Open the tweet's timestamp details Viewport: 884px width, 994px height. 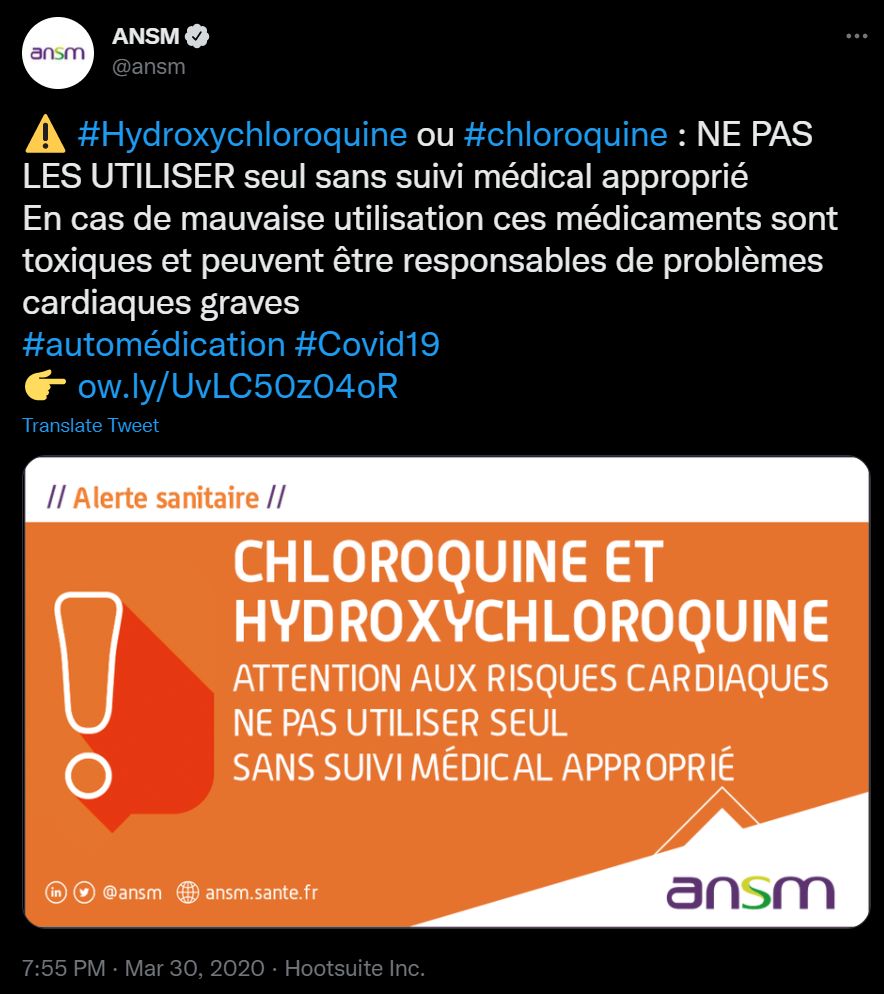[x=143, y=968]
